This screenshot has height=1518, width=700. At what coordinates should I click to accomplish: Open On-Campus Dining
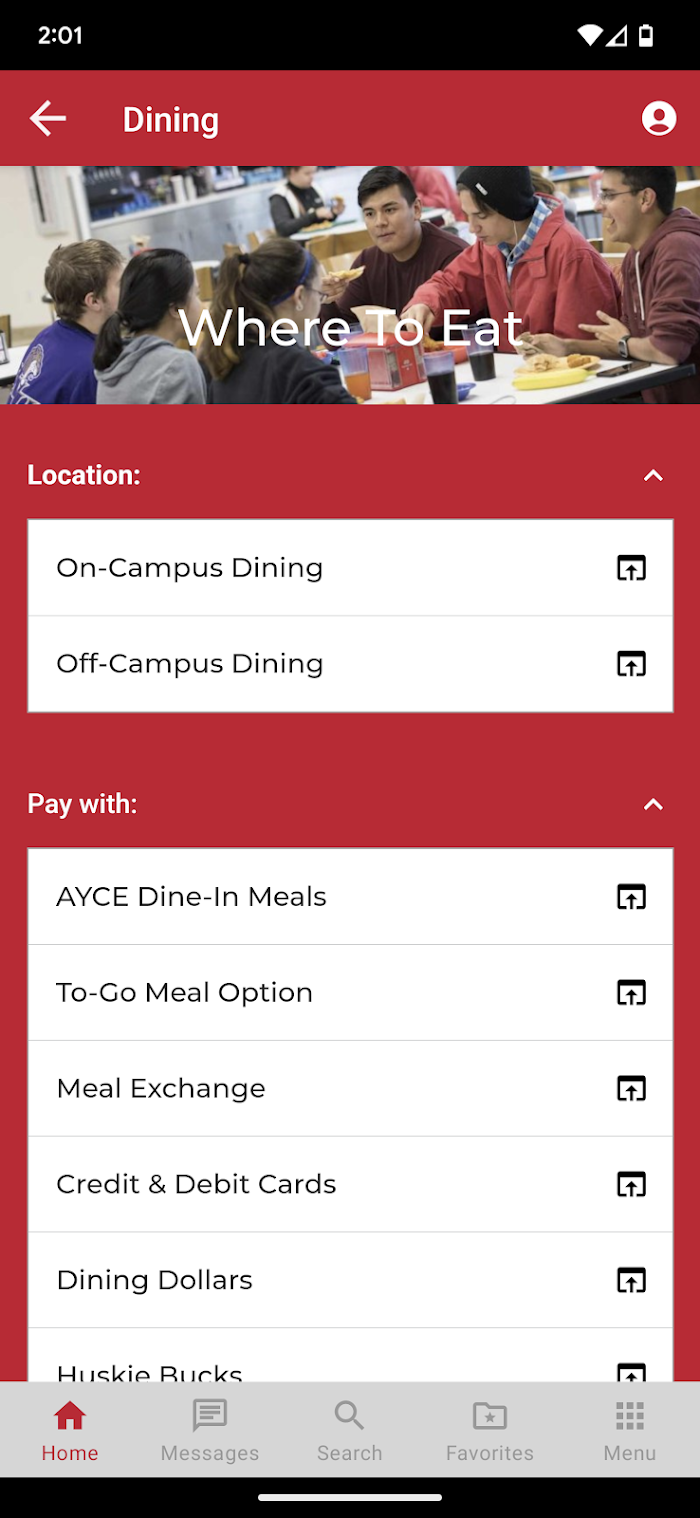pos(350,567)
